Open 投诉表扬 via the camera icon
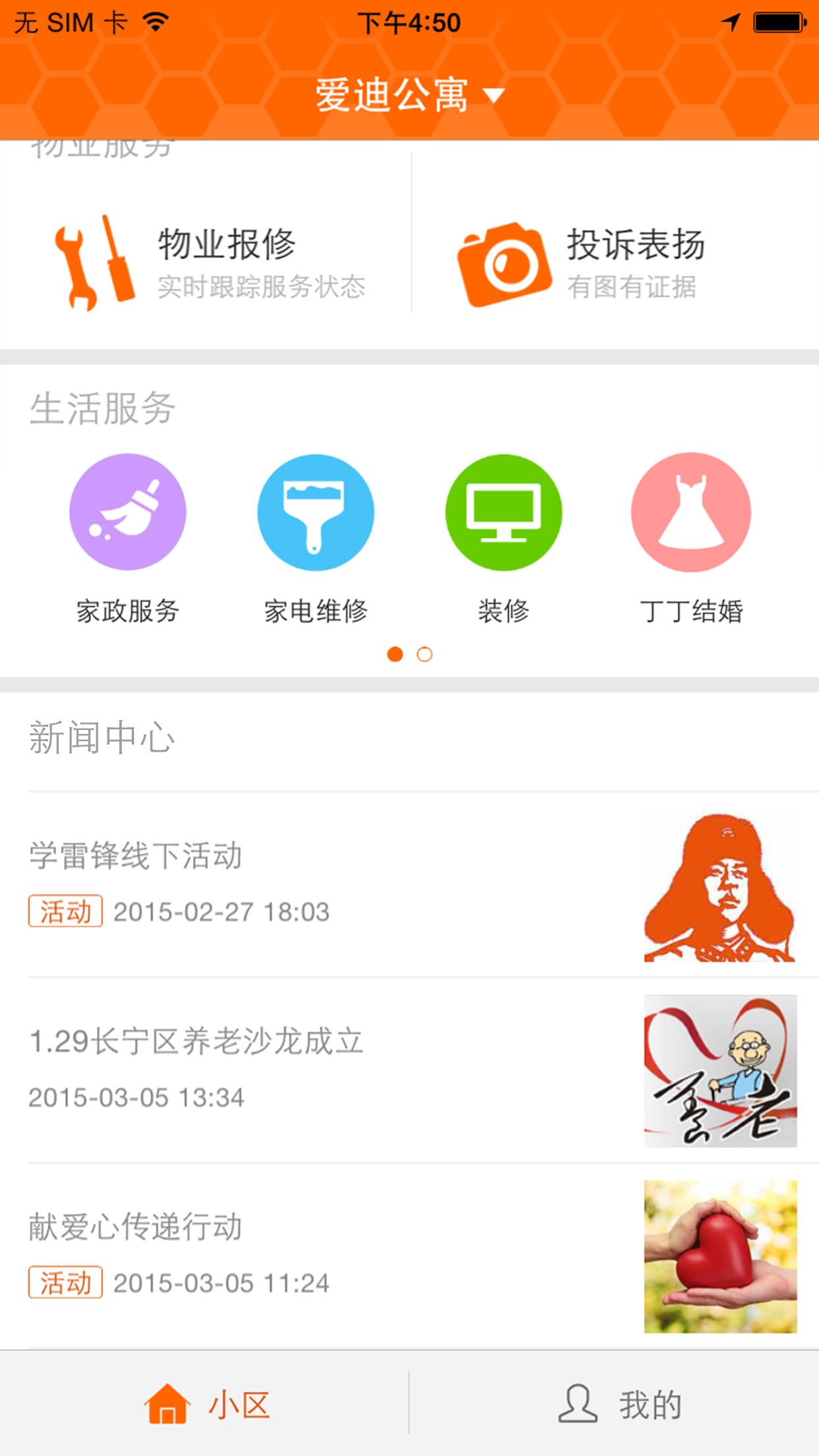The width and height of the screenshot is (819, 1456). (504, 264)
